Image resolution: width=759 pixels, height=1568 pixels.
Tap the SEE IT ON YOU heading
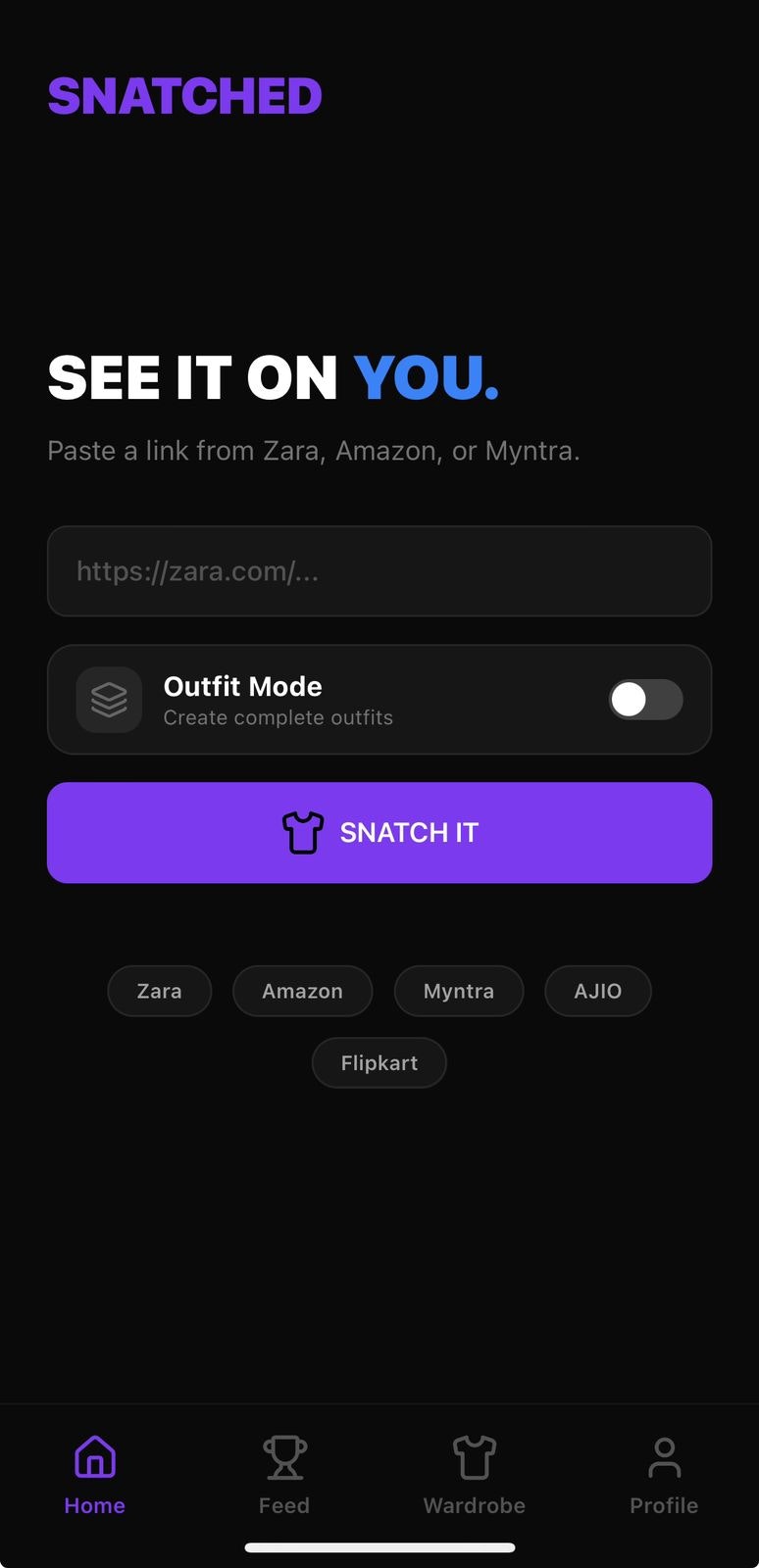pos(273,378)
